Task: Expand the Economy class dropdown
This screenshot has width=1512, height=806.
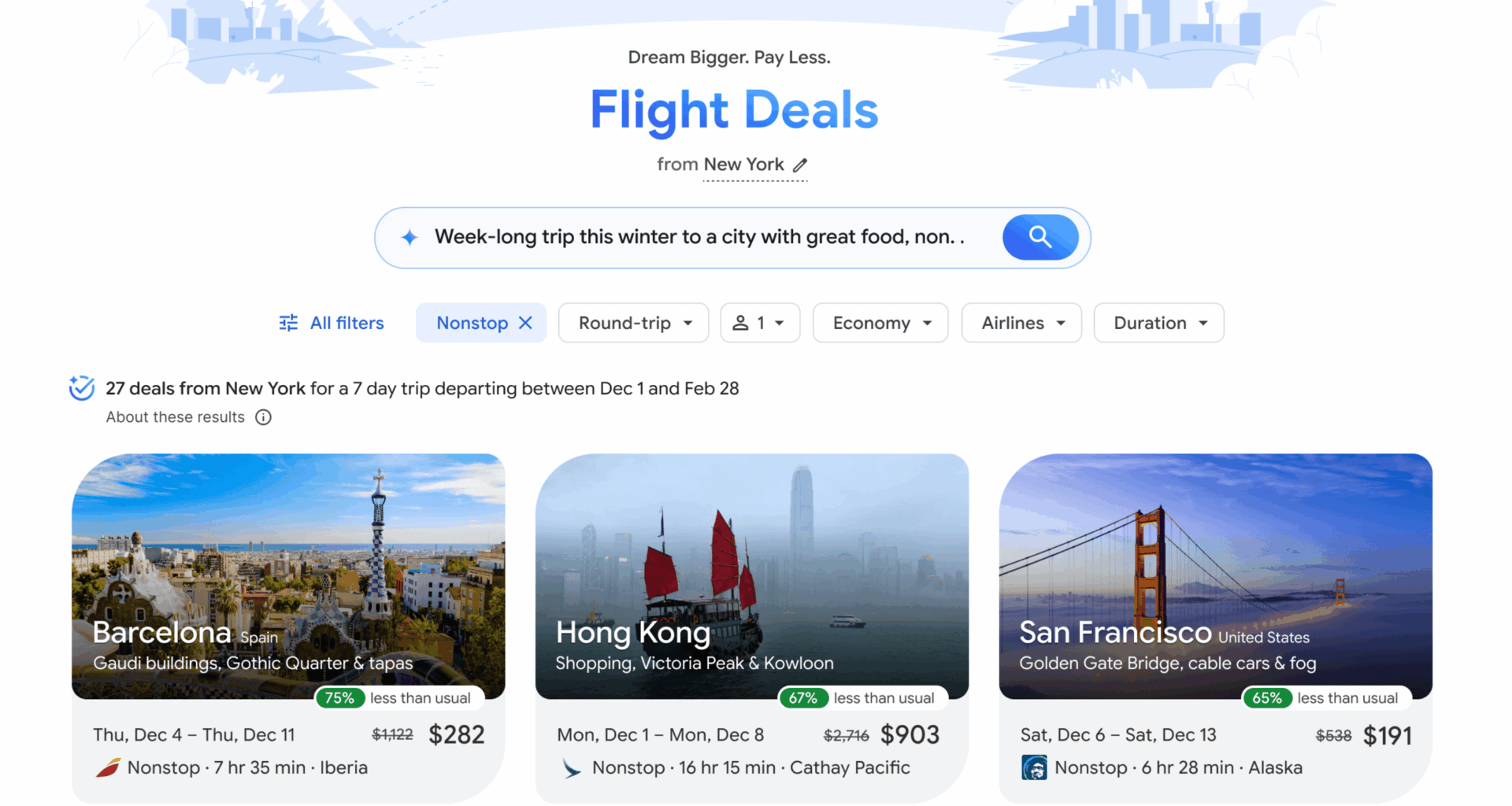Action: (880, 323)
